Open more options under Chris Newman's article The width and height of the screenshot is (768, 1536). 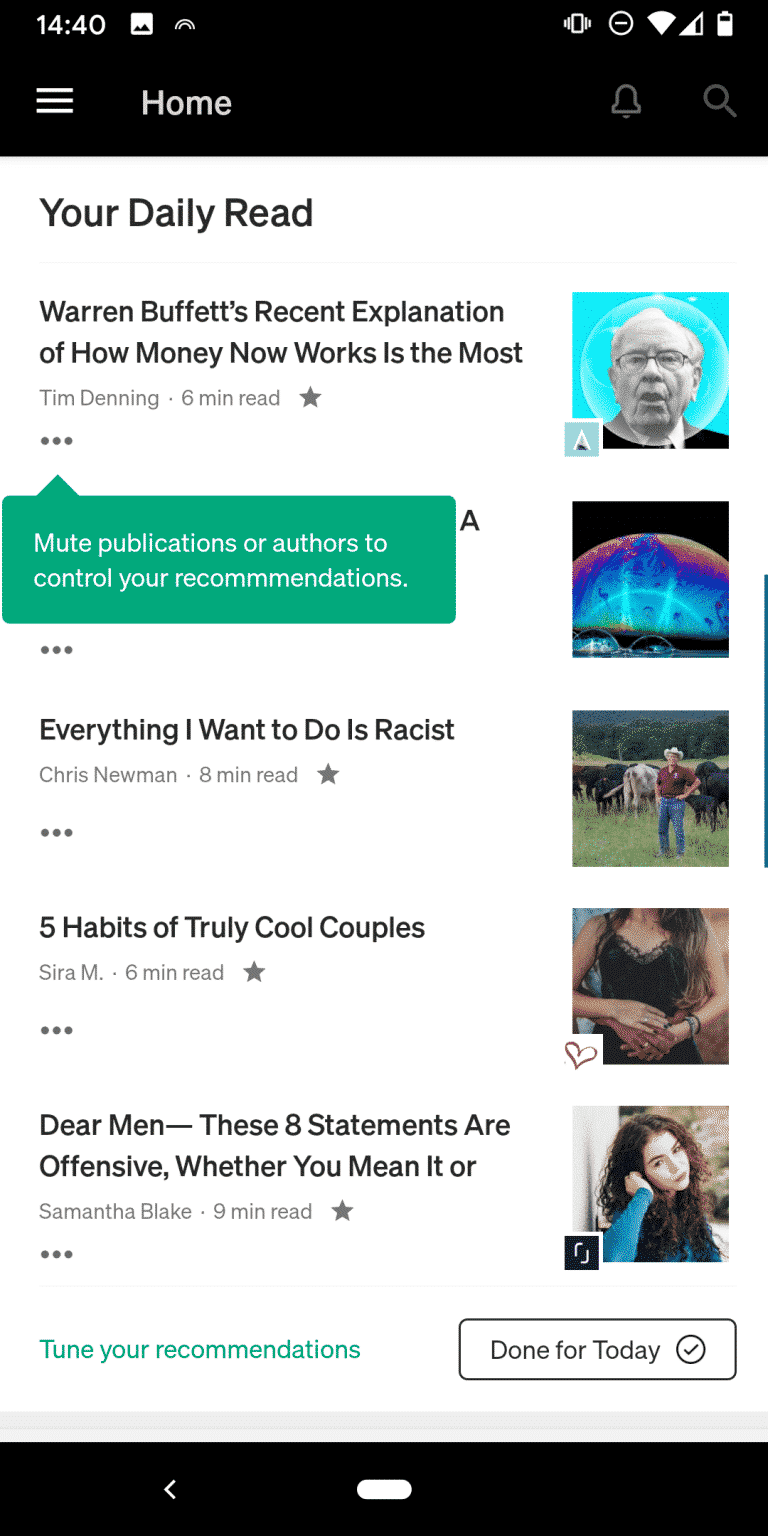click(57, 832)
